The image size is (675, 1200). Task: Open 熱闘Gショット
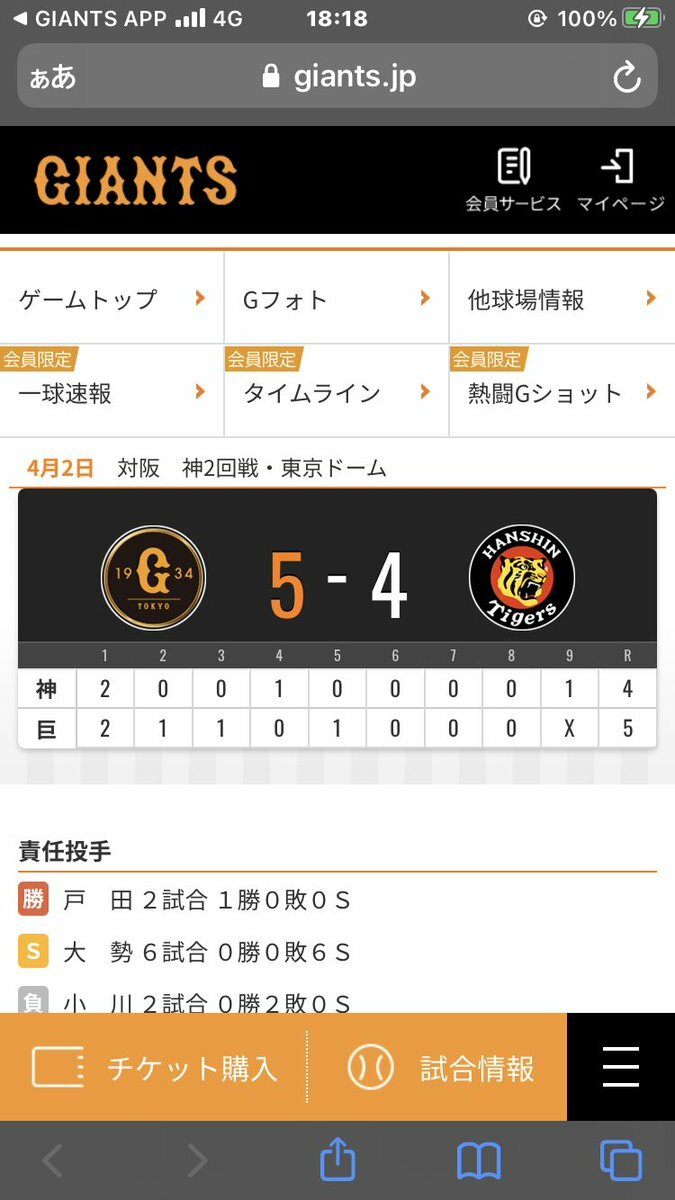(561, 393)
